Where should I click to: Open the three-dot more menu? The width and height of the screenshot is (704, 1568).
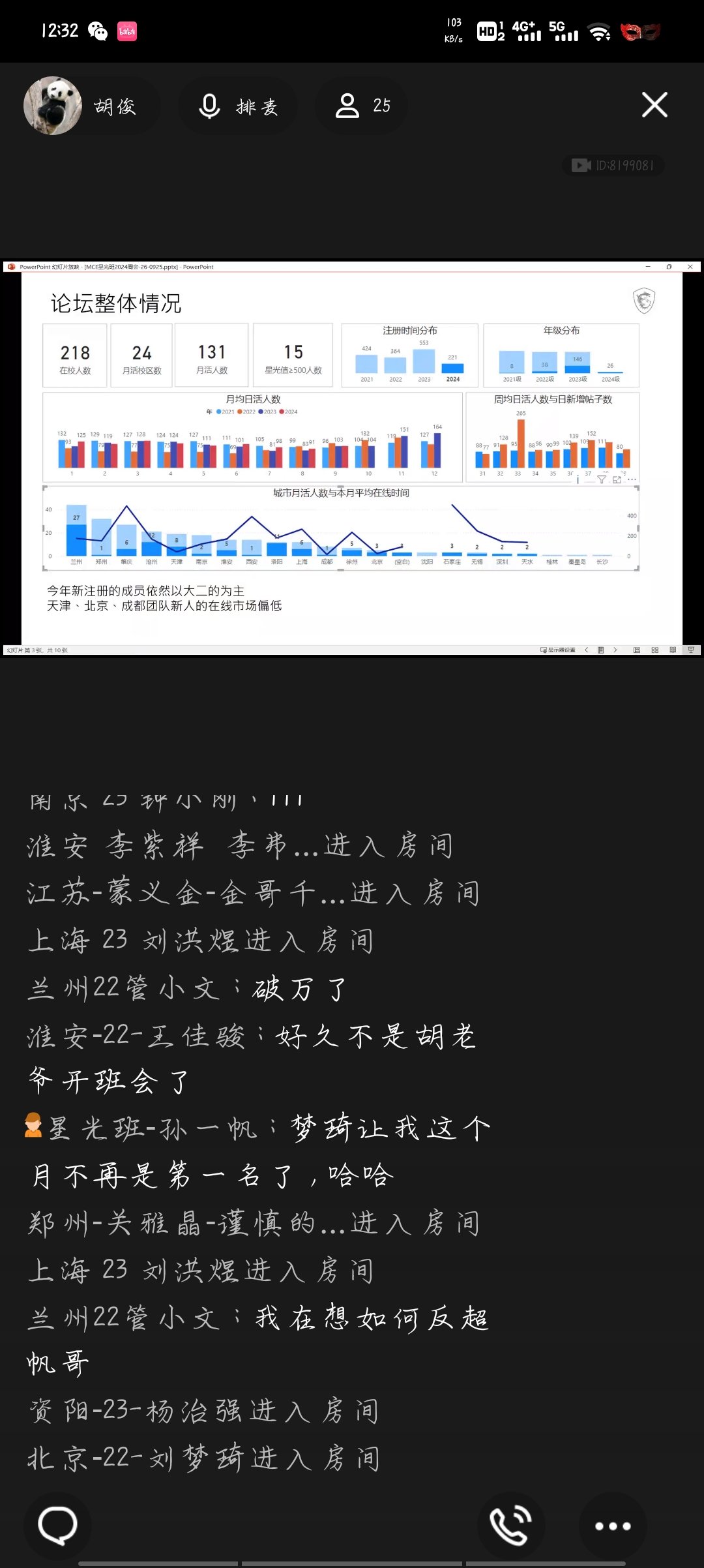(612, 1526)
